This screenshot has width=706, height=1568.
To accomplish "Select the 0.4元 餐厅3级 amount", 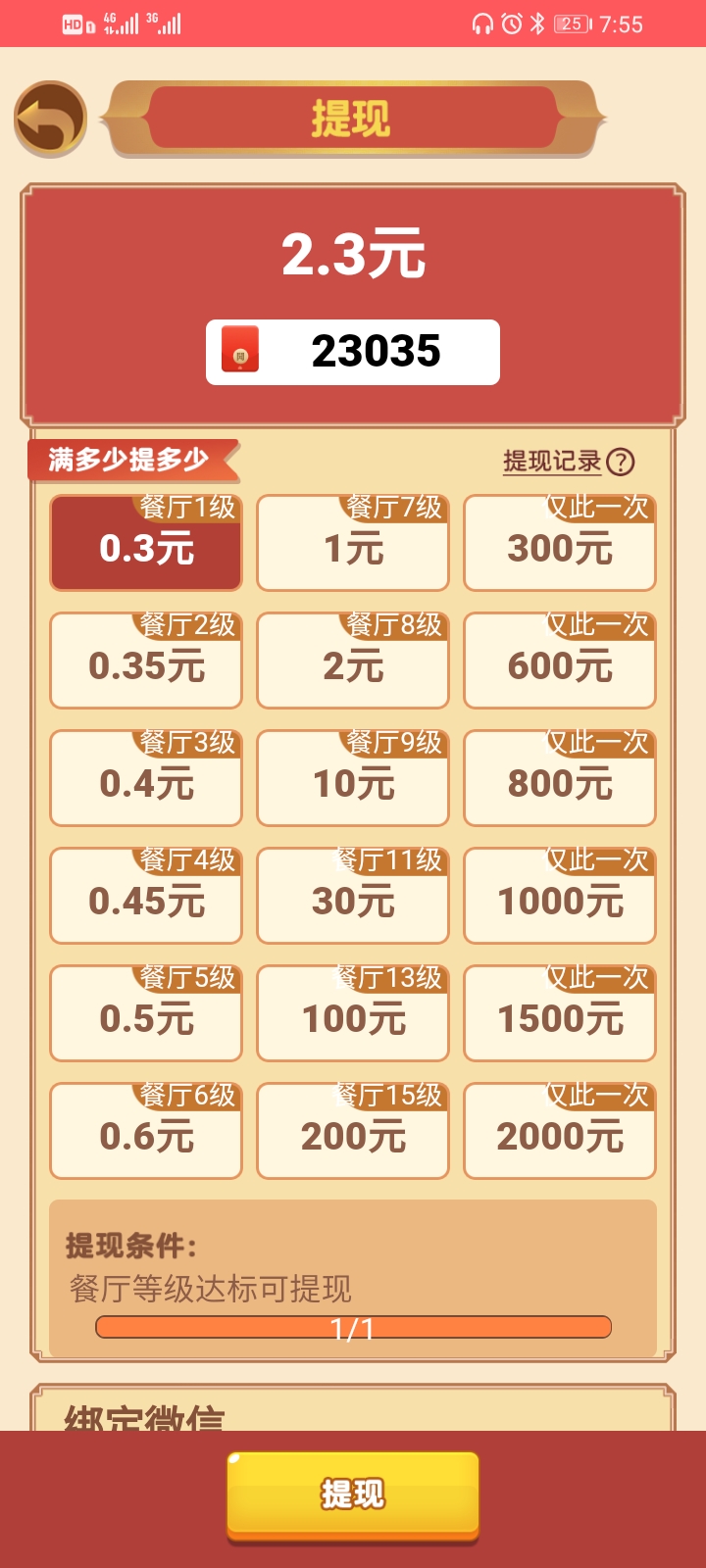I will pos(146,779).
